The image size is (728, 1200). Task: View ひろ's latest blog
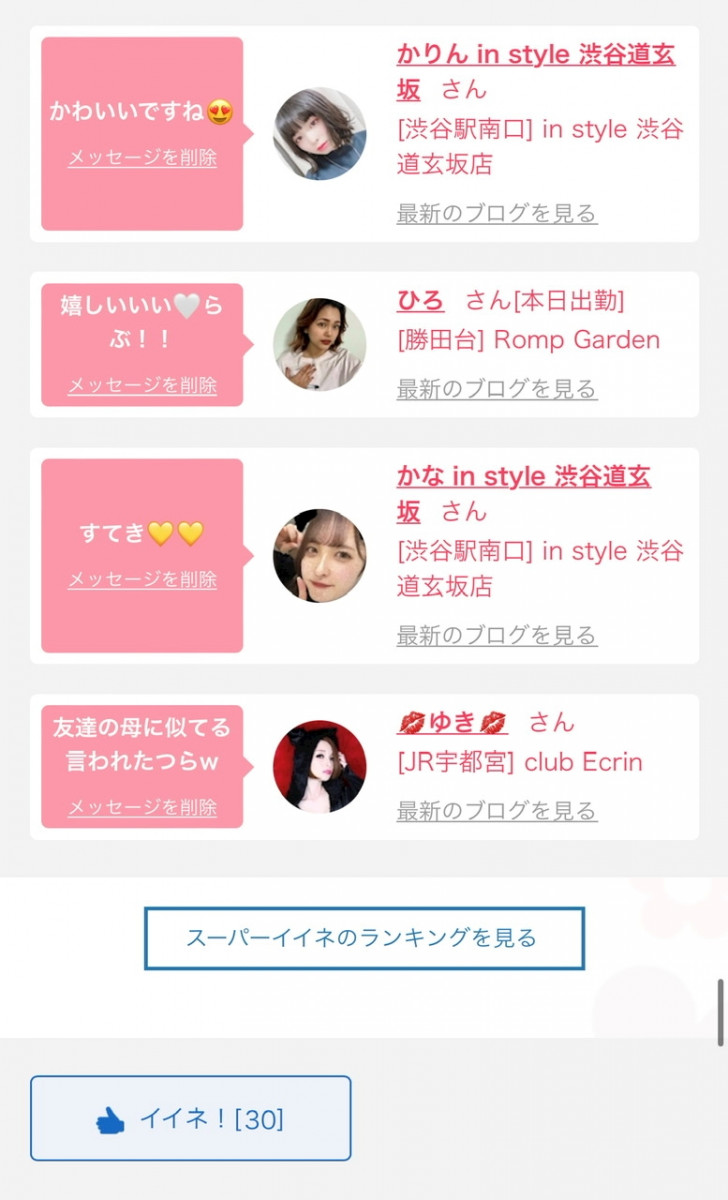coord(497,389)
